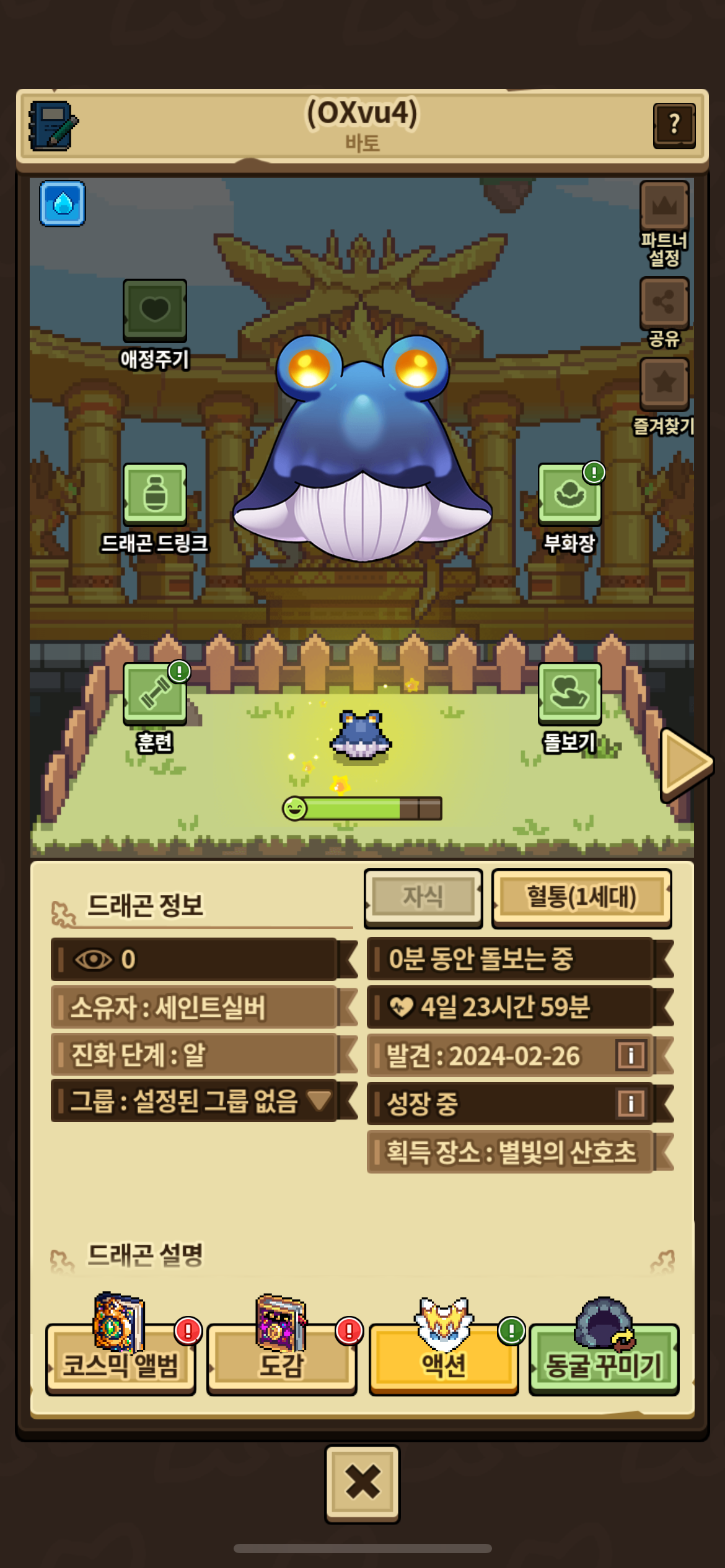The width and height of the screenshot is (725, 1568).
Task: Open the 부화장 hatchery
Action: [x=569, y=495]
